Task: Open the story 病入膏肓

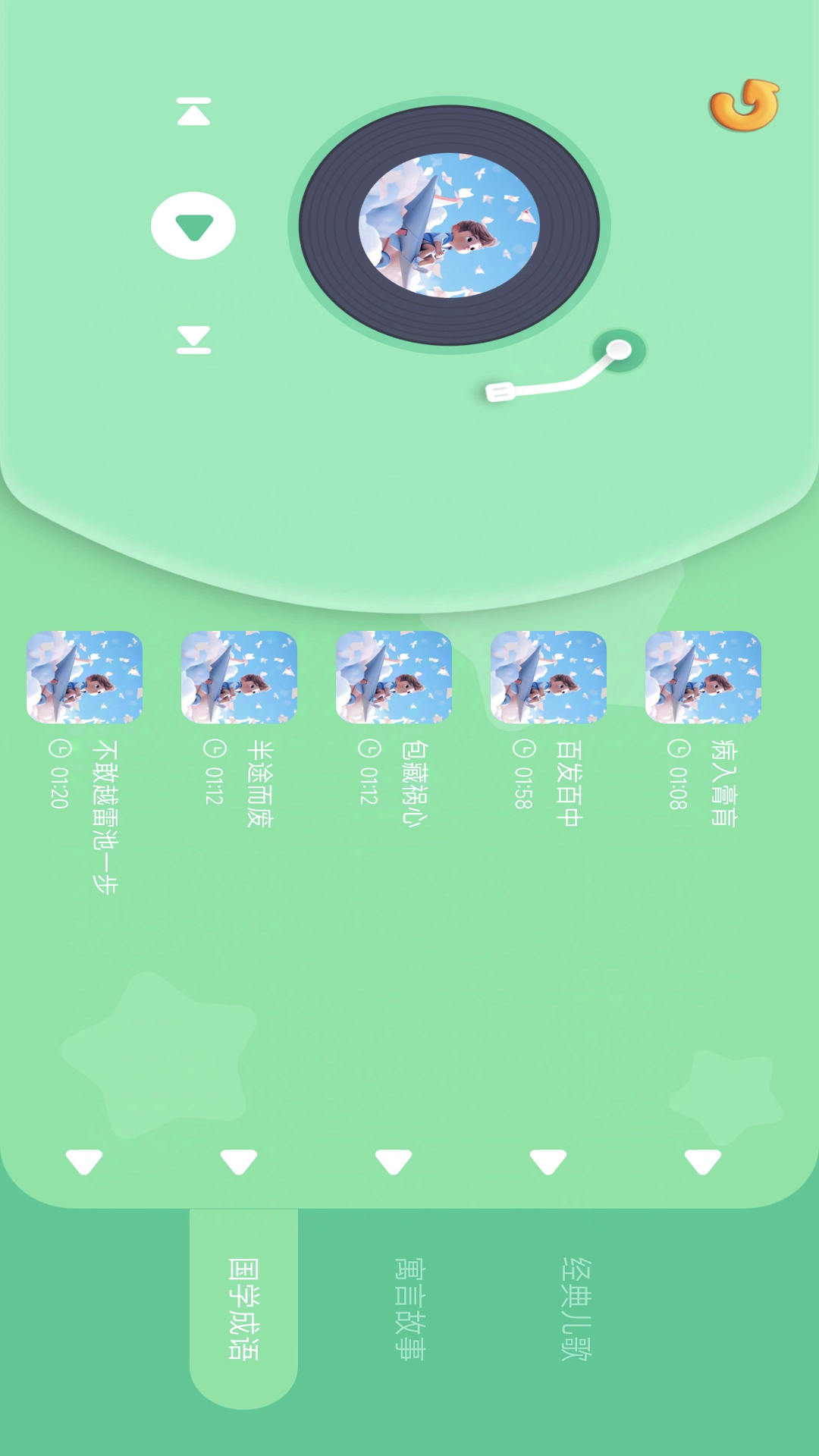Action: tap(703, 677)
